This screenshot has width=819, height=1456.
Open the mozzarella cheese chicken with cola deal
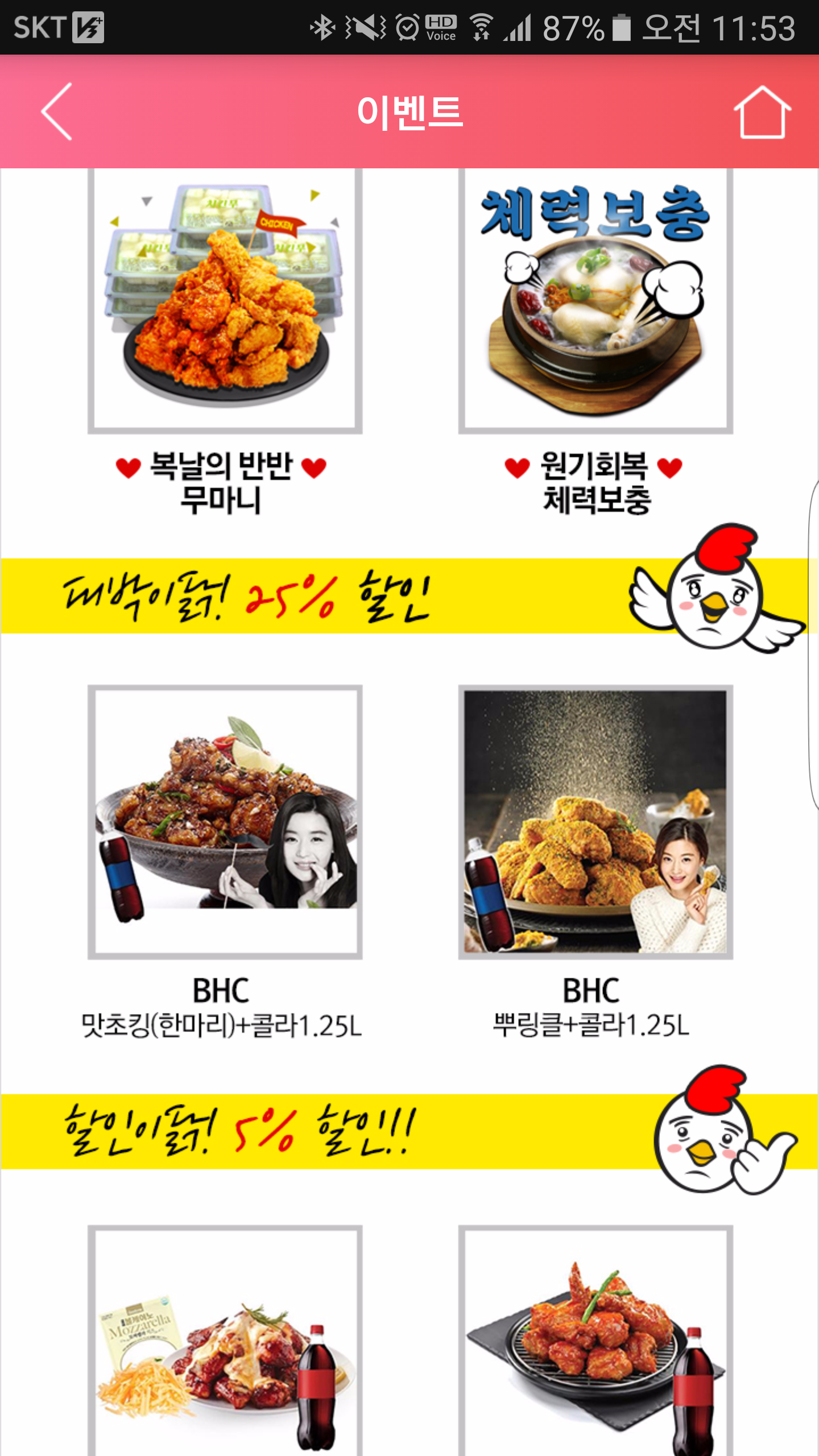click(x=225, y=1354)
